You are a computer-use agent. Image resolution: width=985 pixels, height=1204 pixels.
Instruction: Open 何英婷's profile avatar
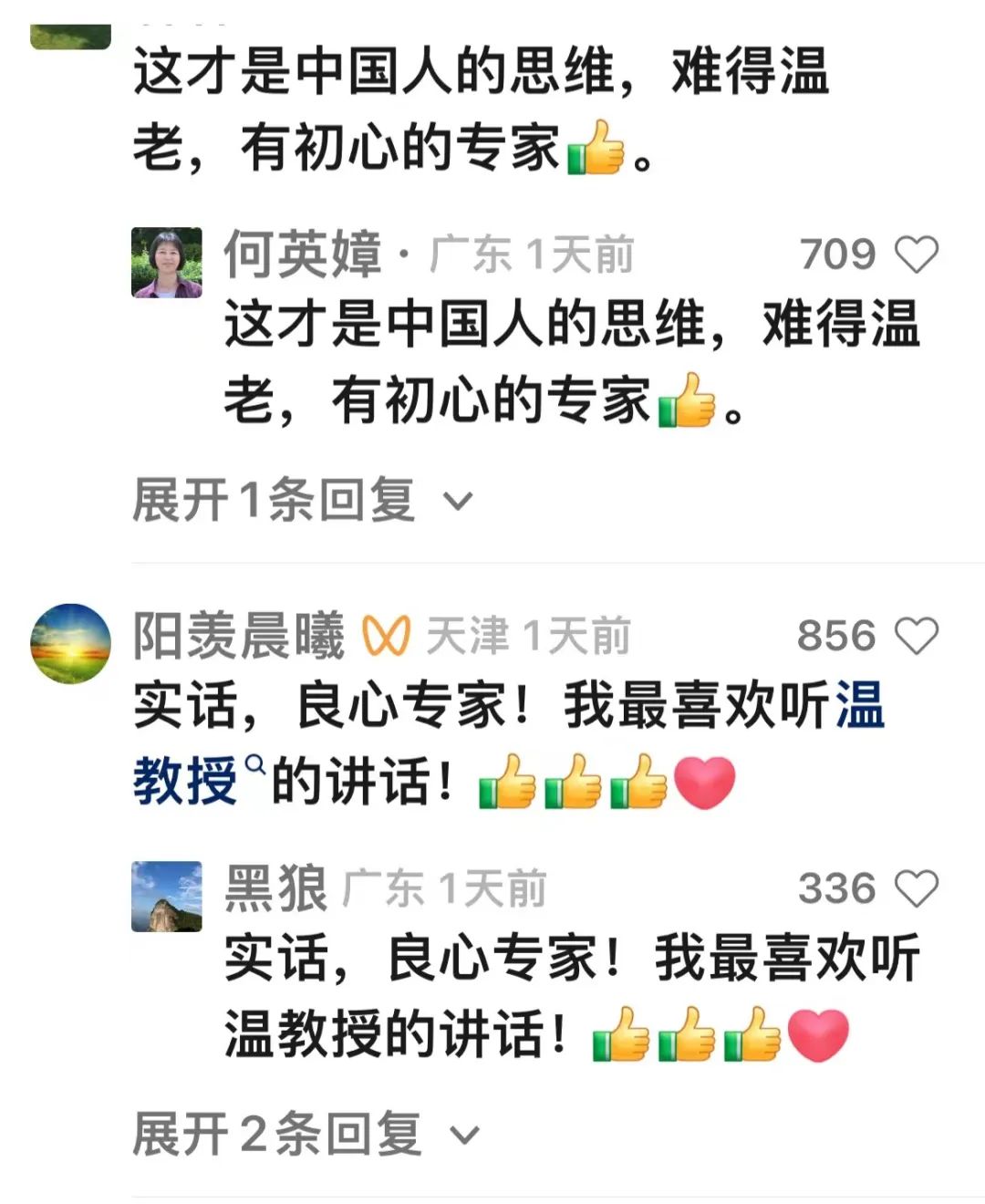[167, 263]
